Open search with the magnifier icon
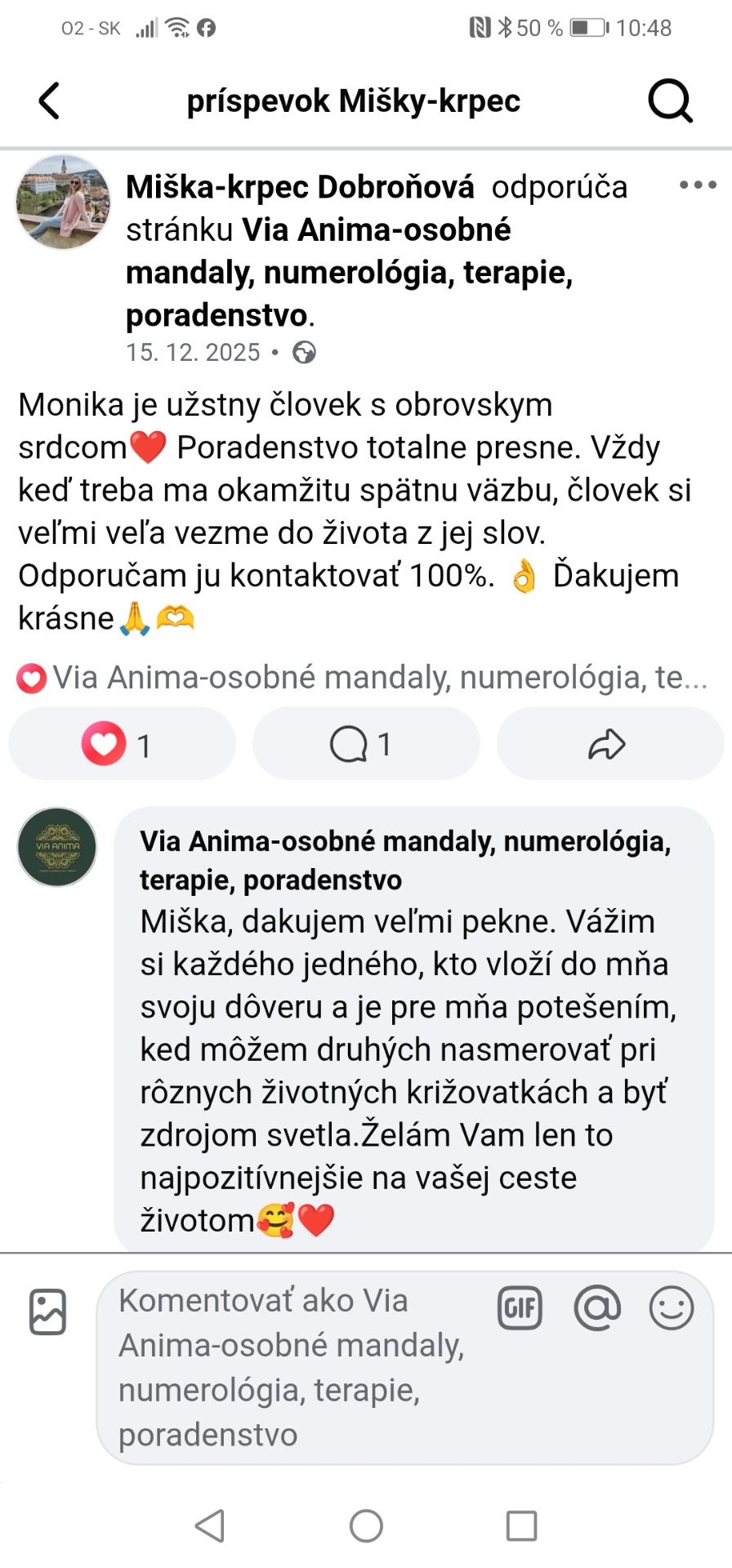732x1568 pixels. (670, 101)
